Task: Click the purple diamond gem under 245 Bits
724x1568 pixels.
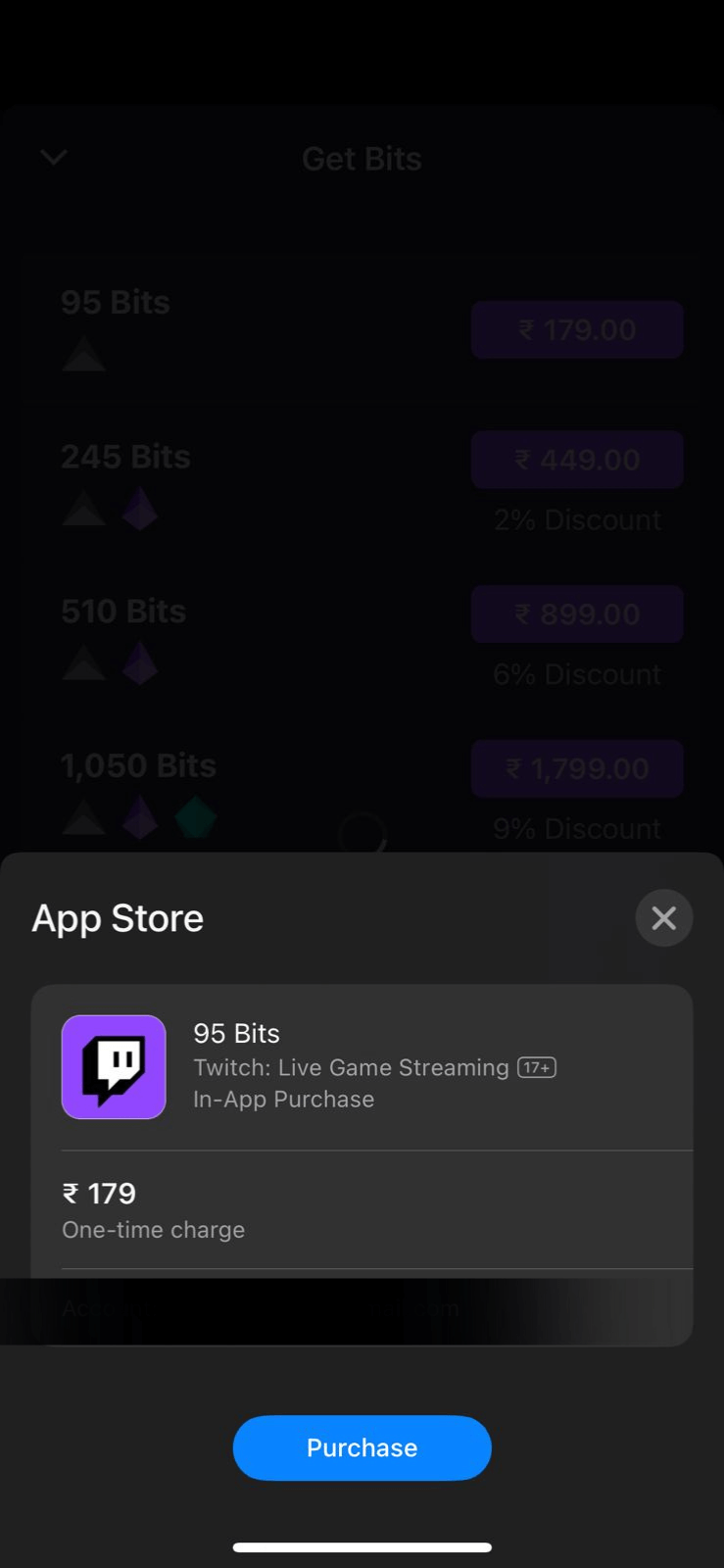Action: coord(140,509)
